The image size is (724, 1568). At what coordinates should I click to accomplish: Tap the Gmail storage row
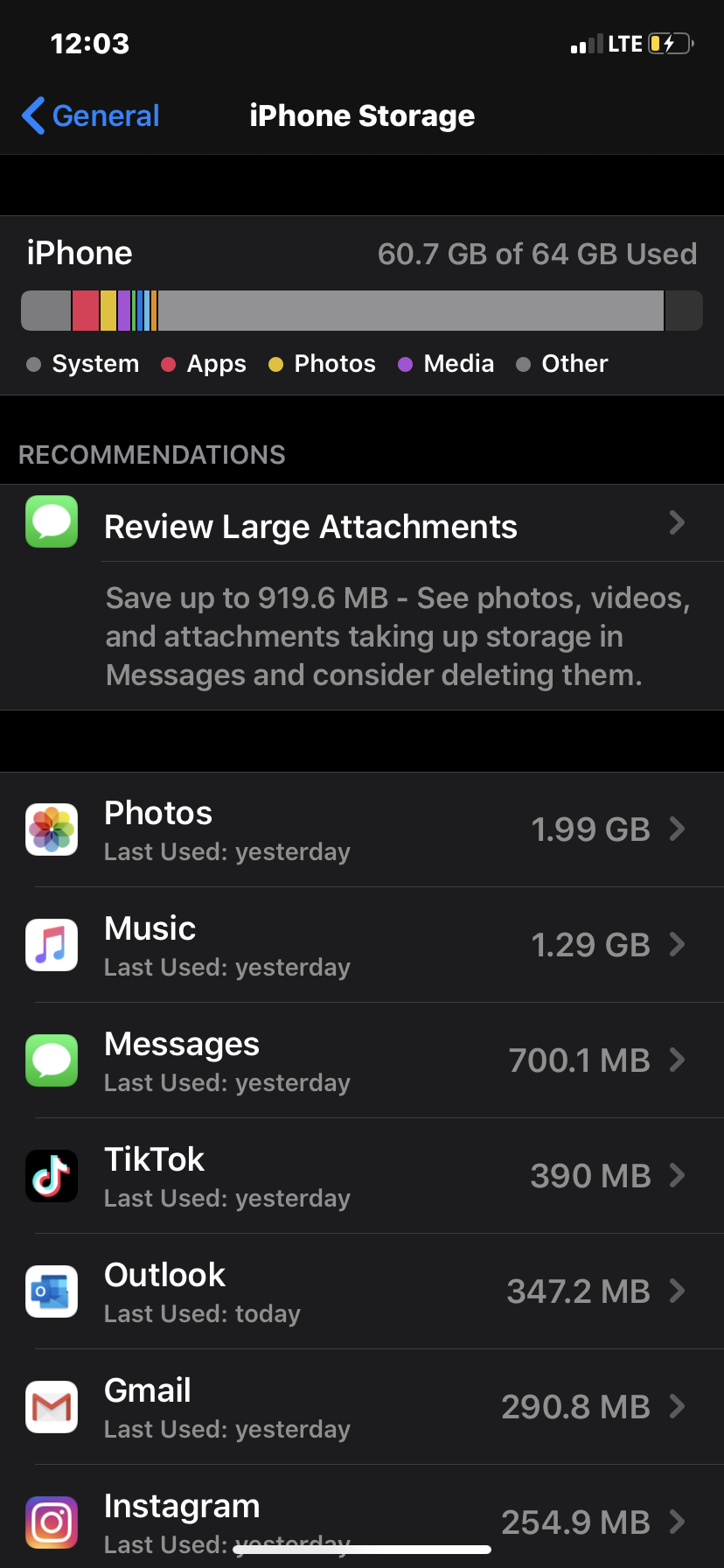click(362, 1407)
